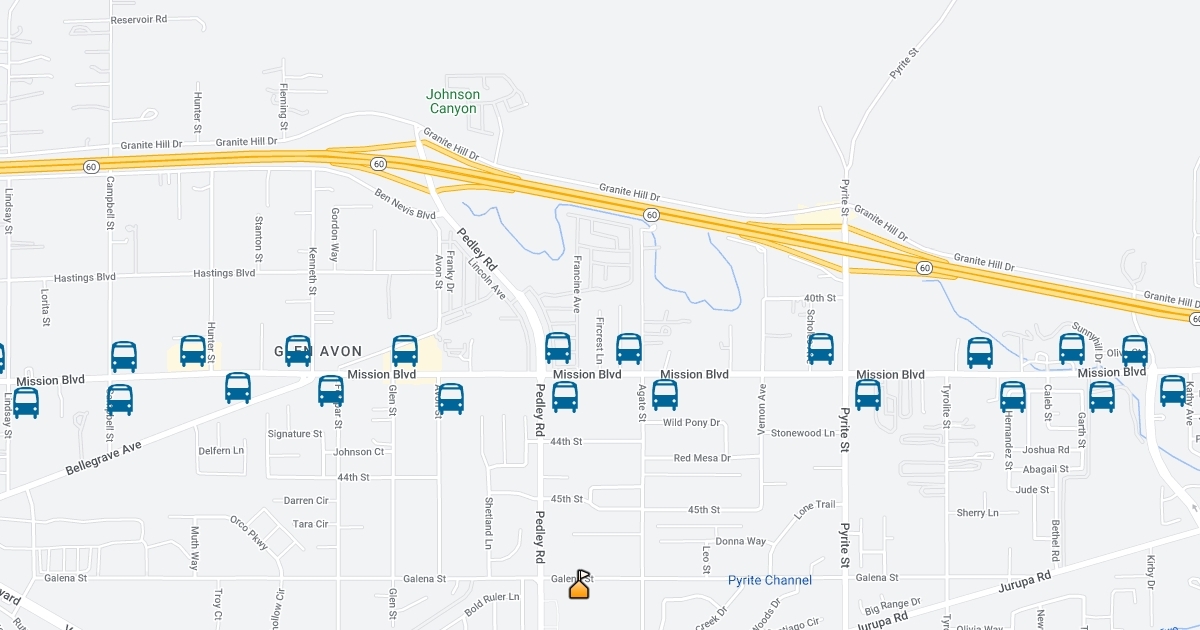
Task: Select the bus stop on Bellegrave Ave
Action: 238,387
